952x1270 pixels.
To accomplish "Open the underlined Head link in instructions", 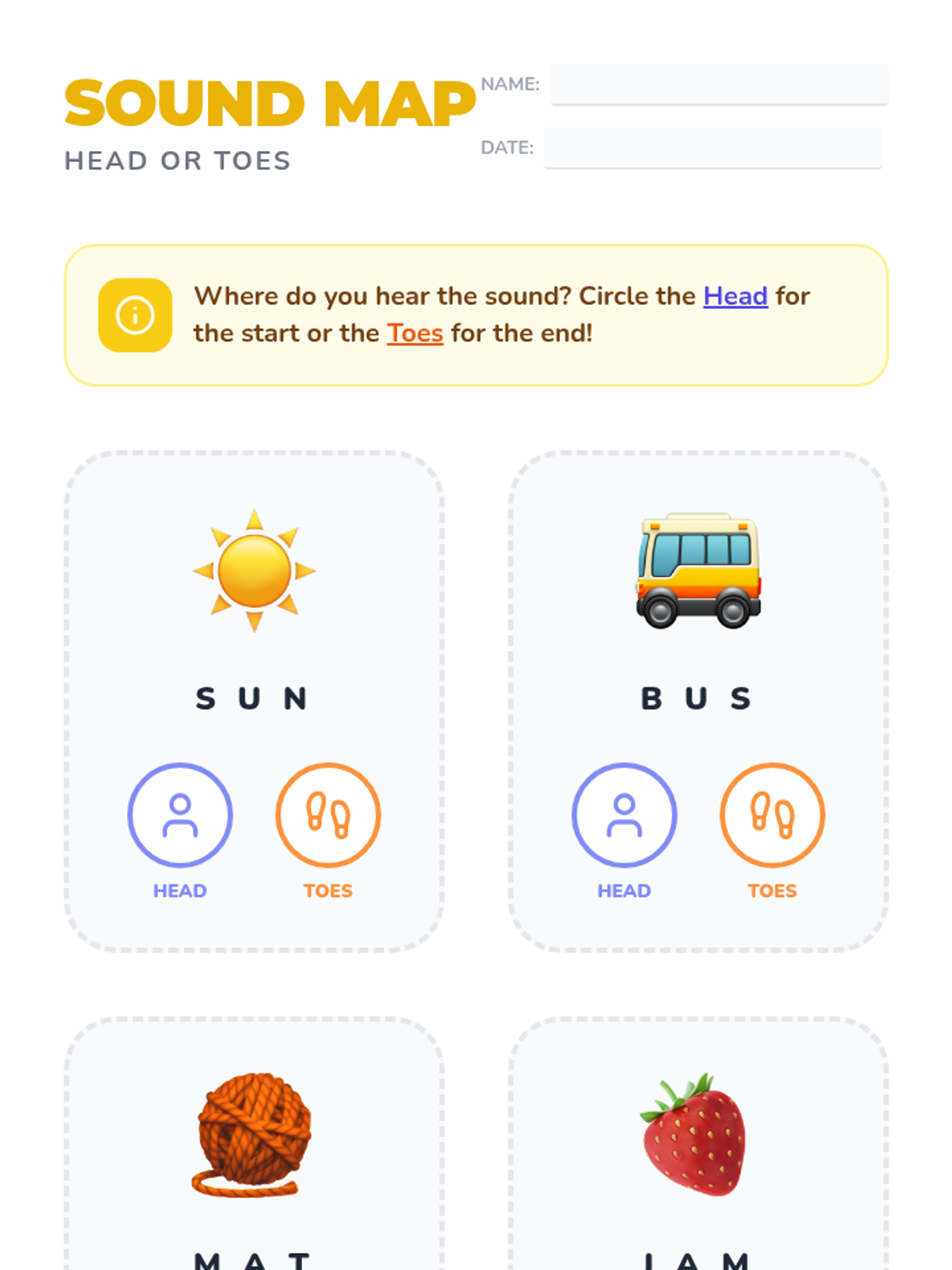I will tap(735, 296).
